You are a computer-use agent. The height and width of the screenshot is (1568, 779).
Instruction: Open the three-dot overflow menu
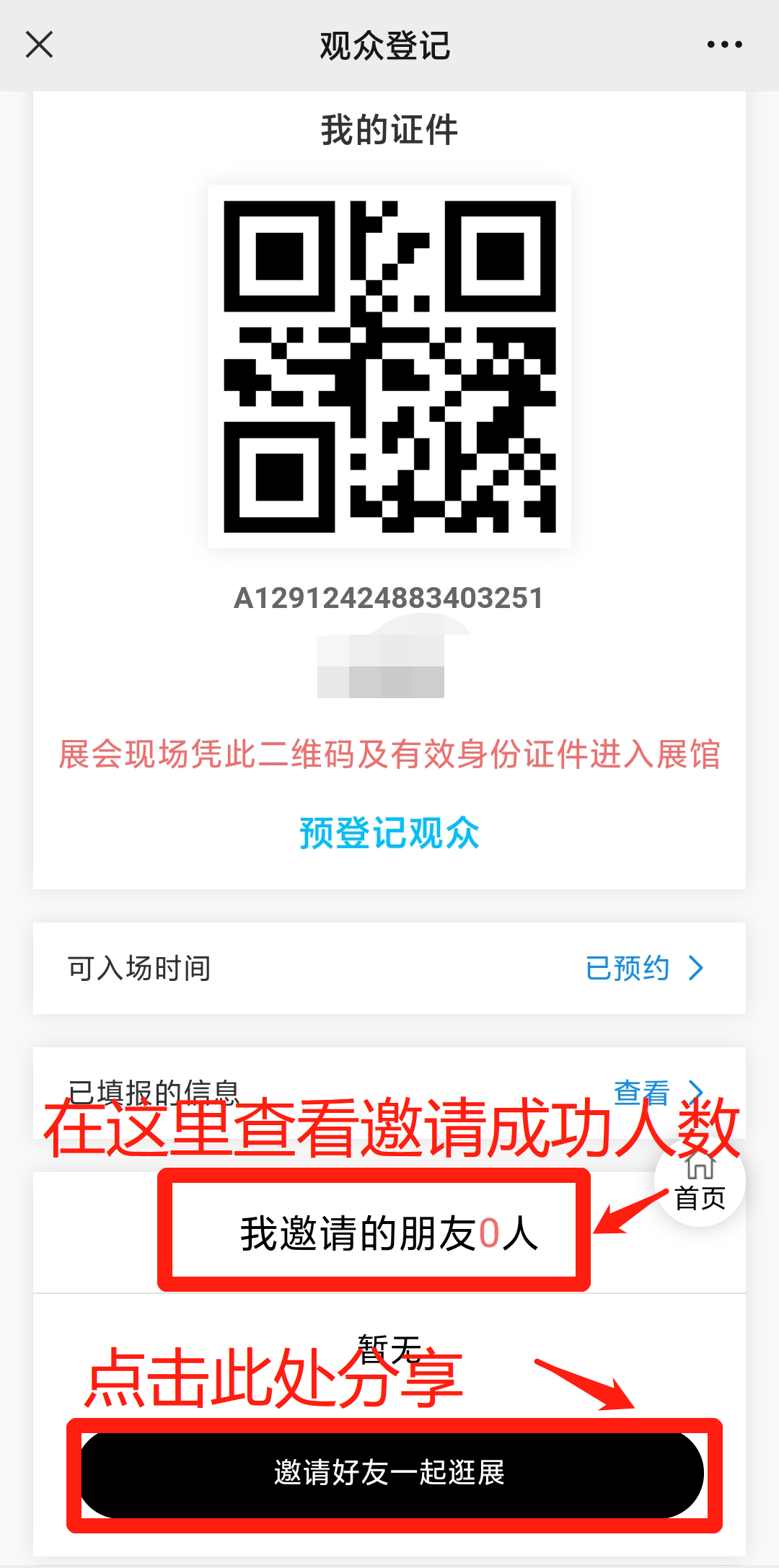click(724, 45)
